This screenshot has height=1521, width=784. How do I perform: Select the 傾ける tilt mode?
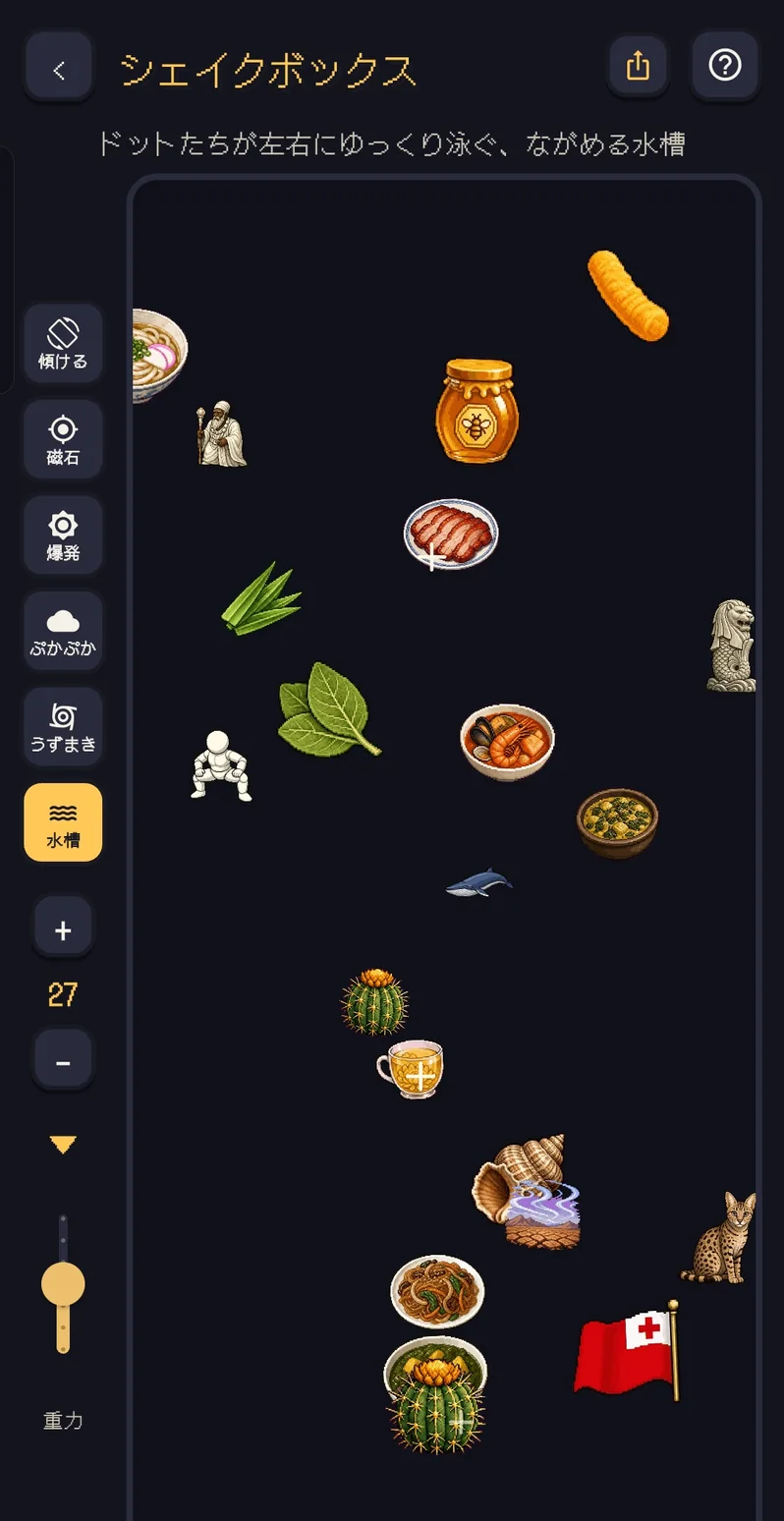(63, 343)
